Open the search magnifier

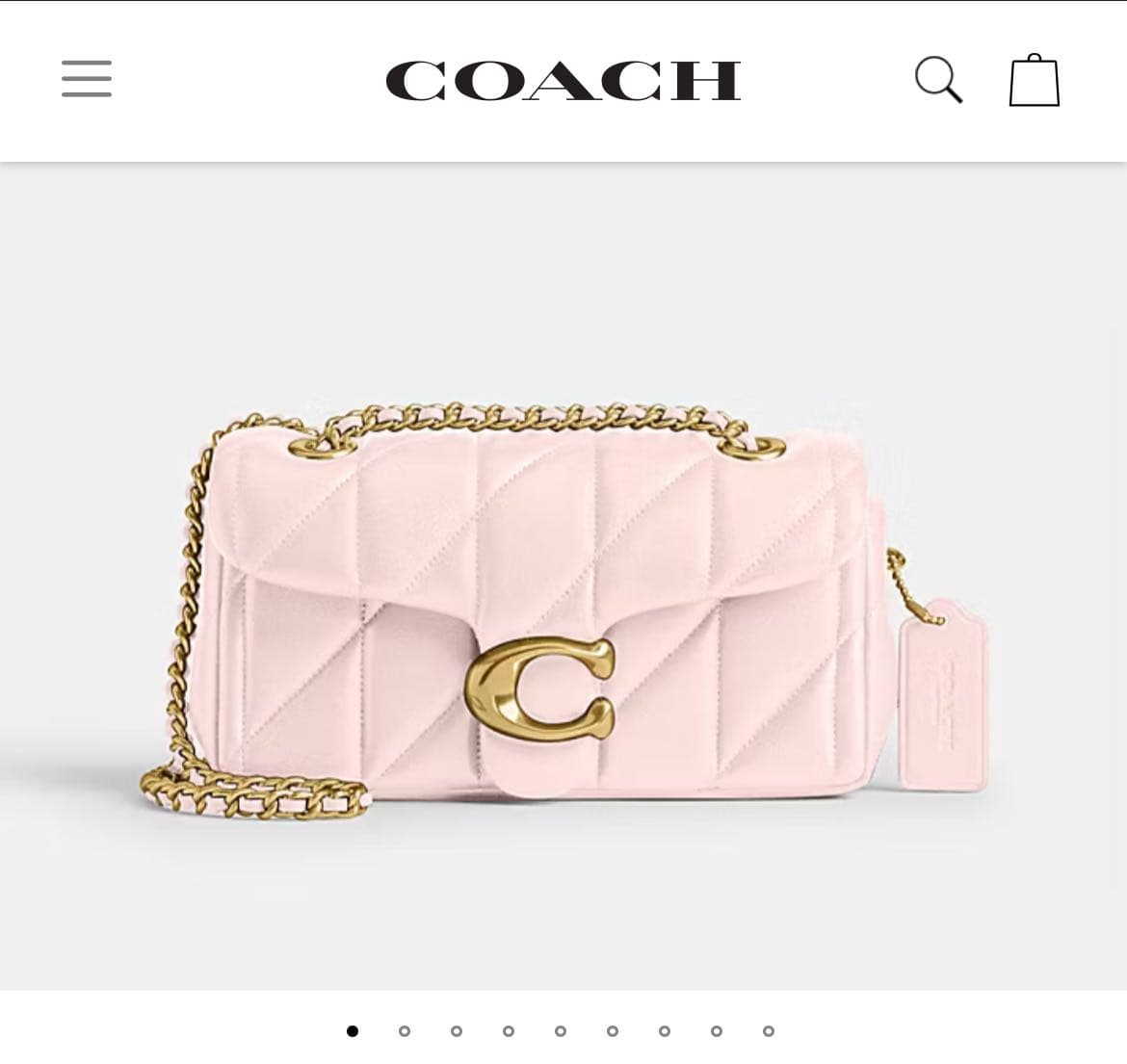tap(938, 79)
